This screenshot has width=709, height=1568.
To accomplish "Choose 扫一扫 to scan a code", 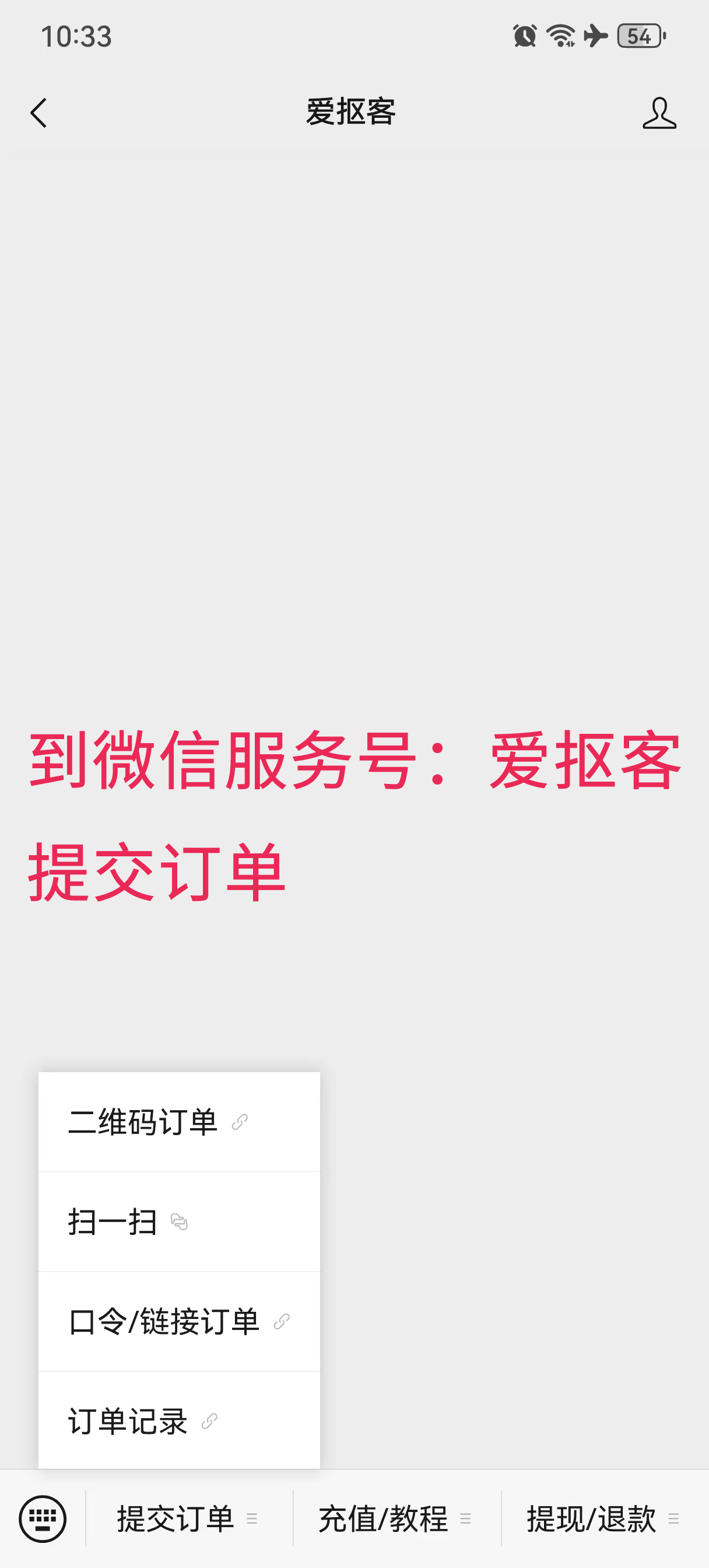I will pos(178,1221).
